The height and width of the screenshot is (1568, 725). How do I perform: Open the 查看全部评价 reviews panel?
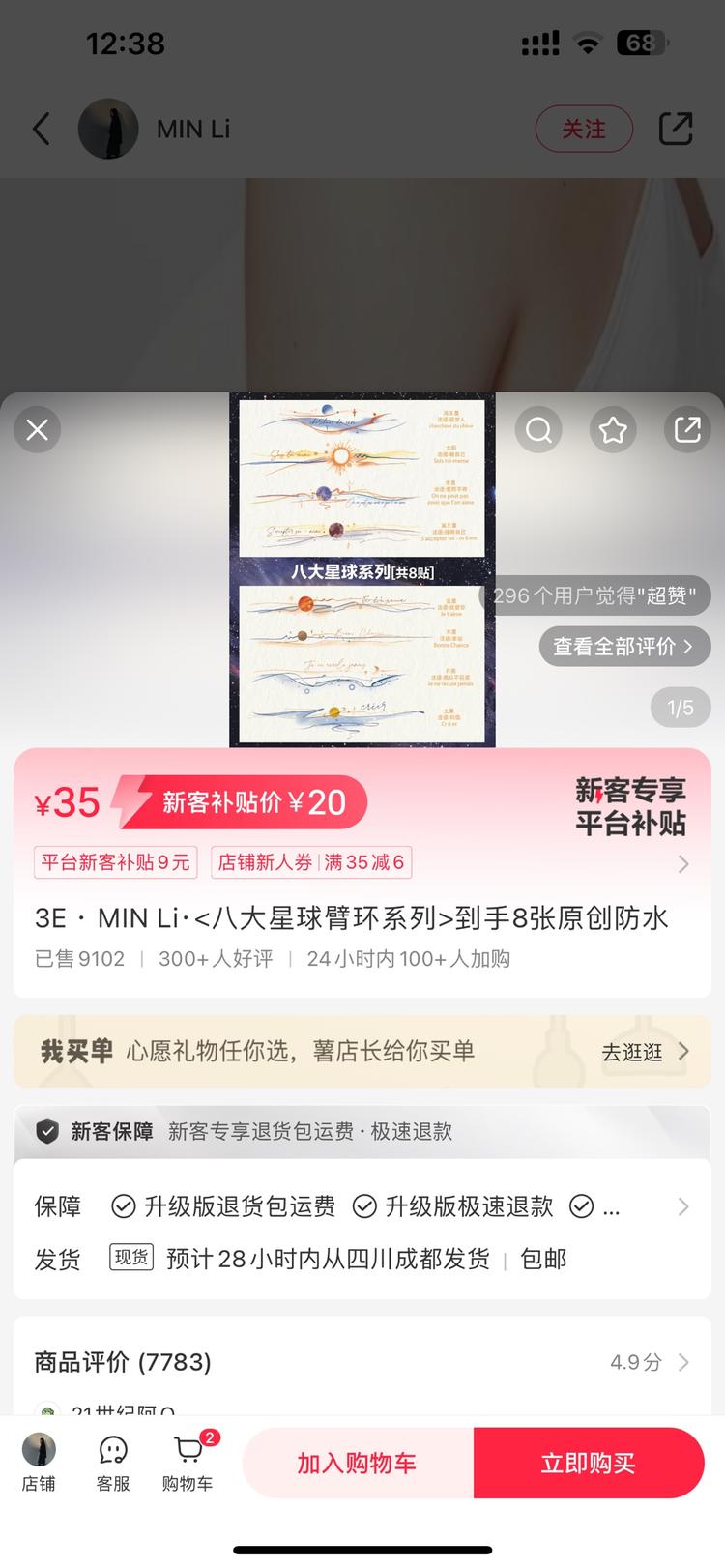click(x=623, y=646)
